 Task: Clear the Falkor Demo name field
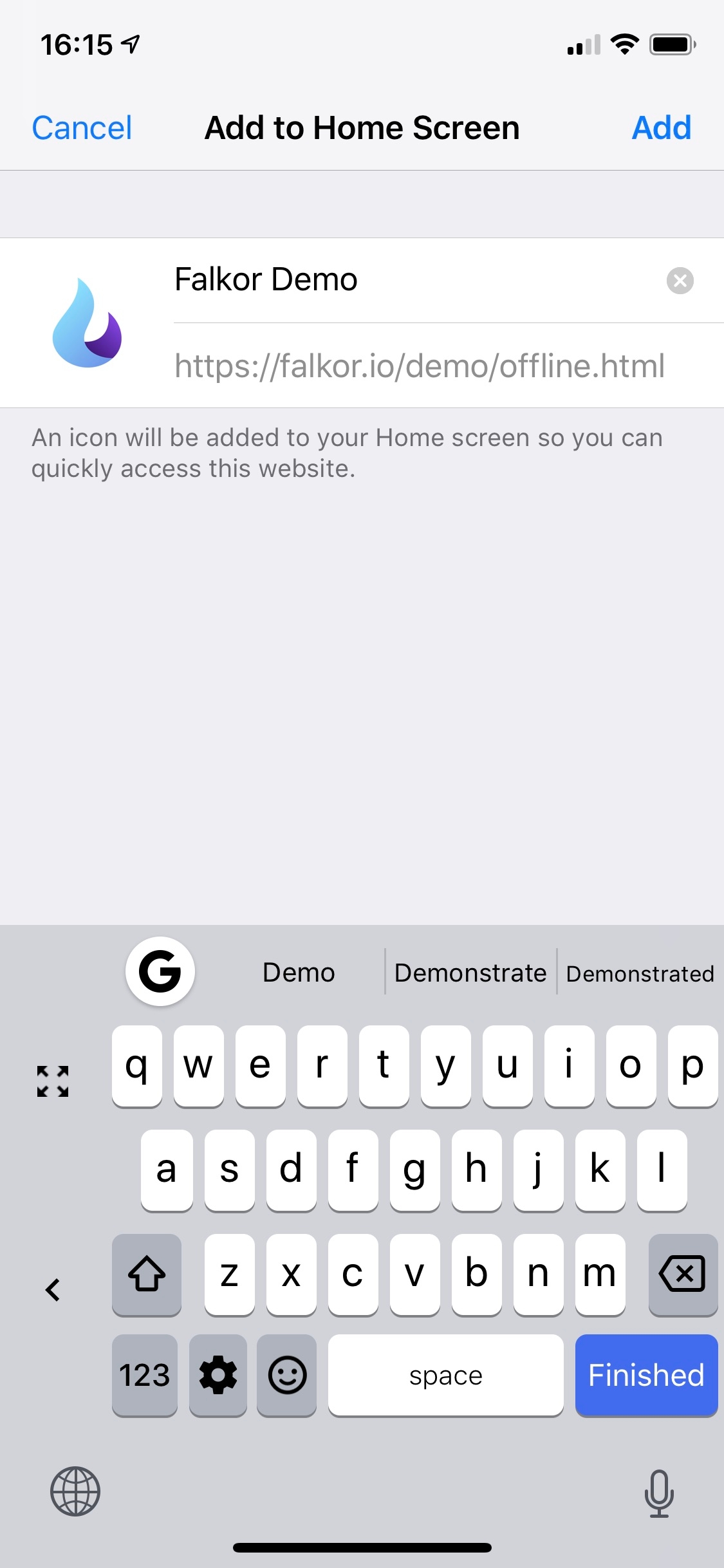point(680,281)
